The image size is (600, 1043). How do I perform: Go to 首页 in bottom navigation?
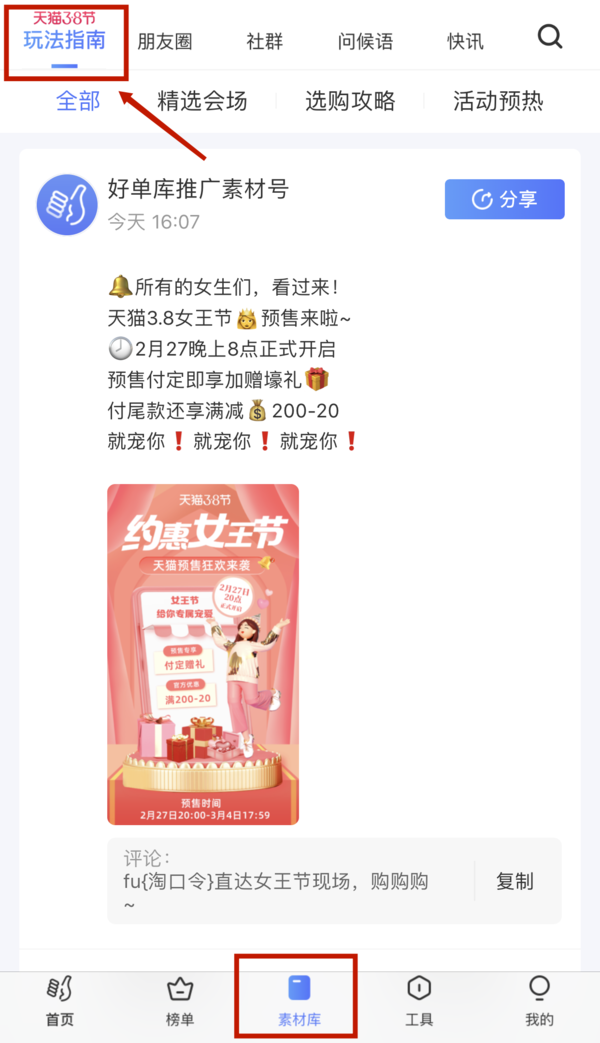coord(60,1001)
